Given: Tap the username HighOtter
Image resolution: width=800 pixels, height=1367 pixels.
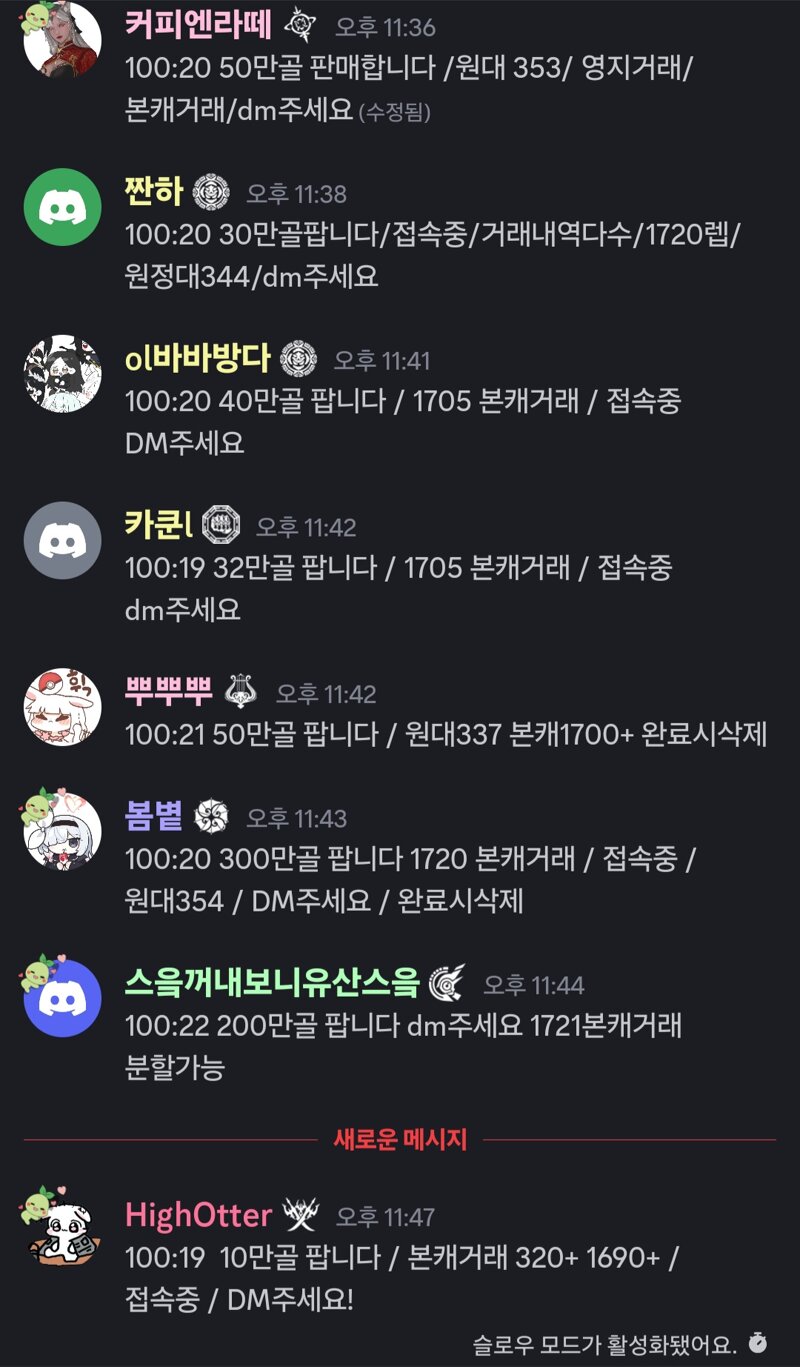Looking at the screenshot, I should click(x=198, y=1216).
